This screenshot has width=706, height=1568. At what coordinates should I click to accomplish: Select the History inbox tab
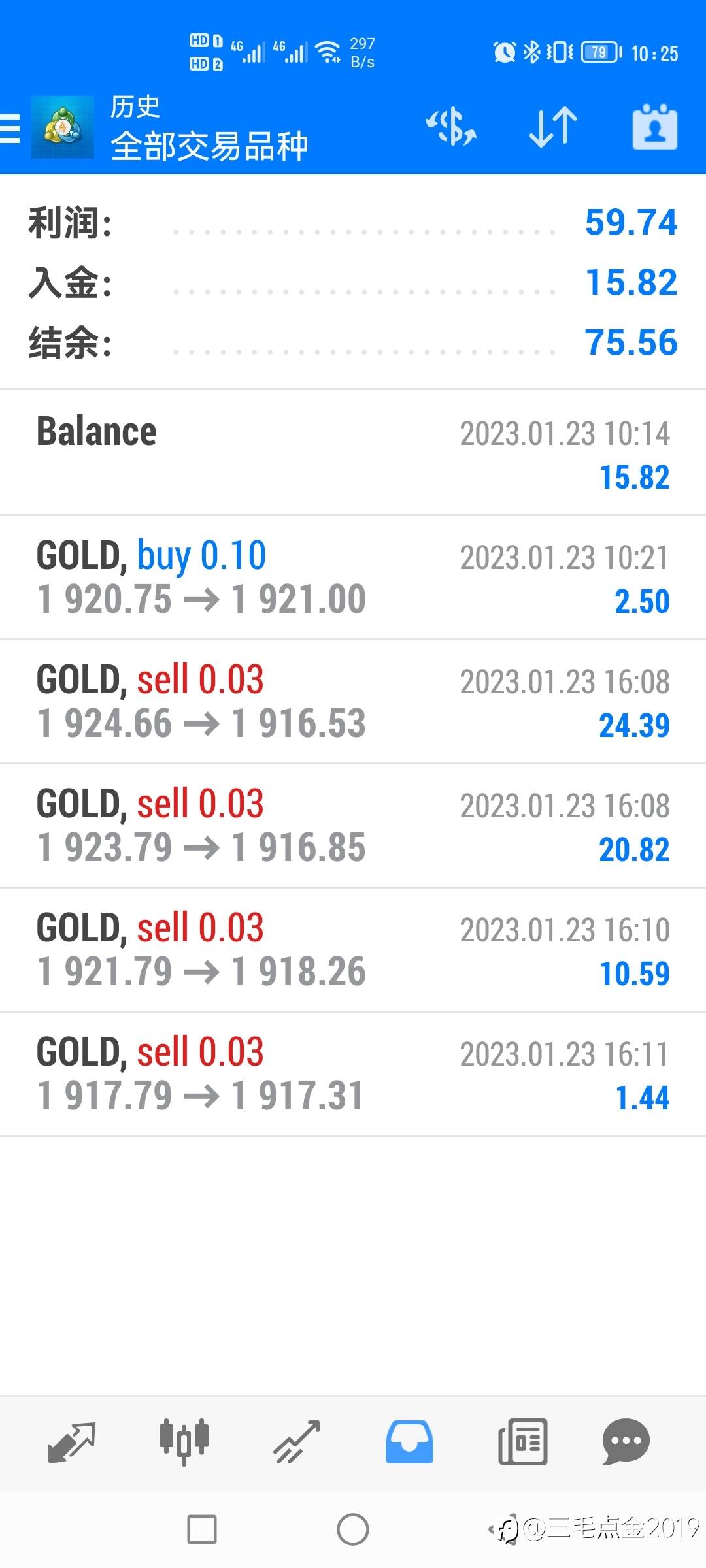tap(409, 1441)
